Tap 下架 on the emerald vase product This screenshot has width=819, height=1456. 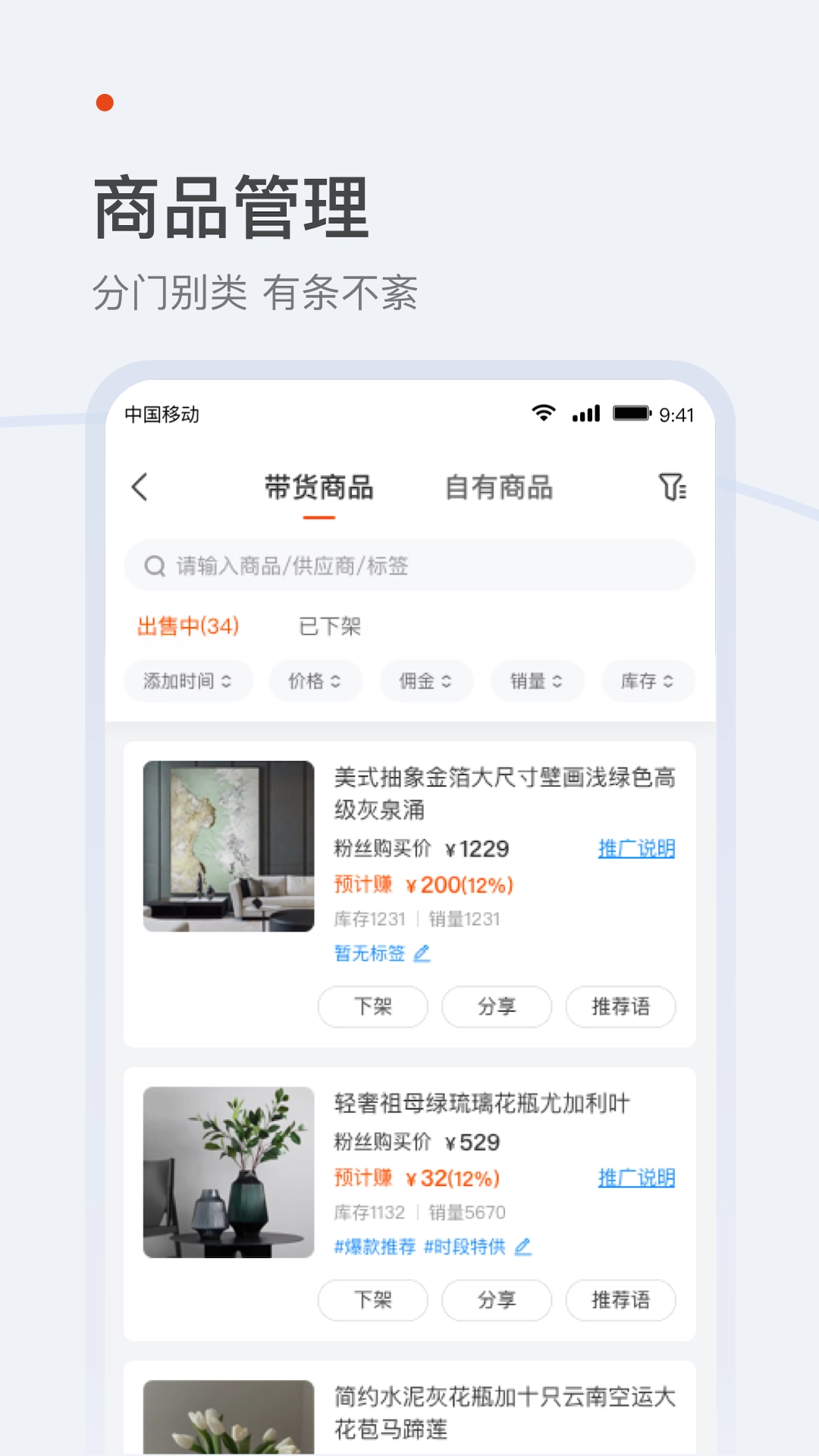point(372,1300)
